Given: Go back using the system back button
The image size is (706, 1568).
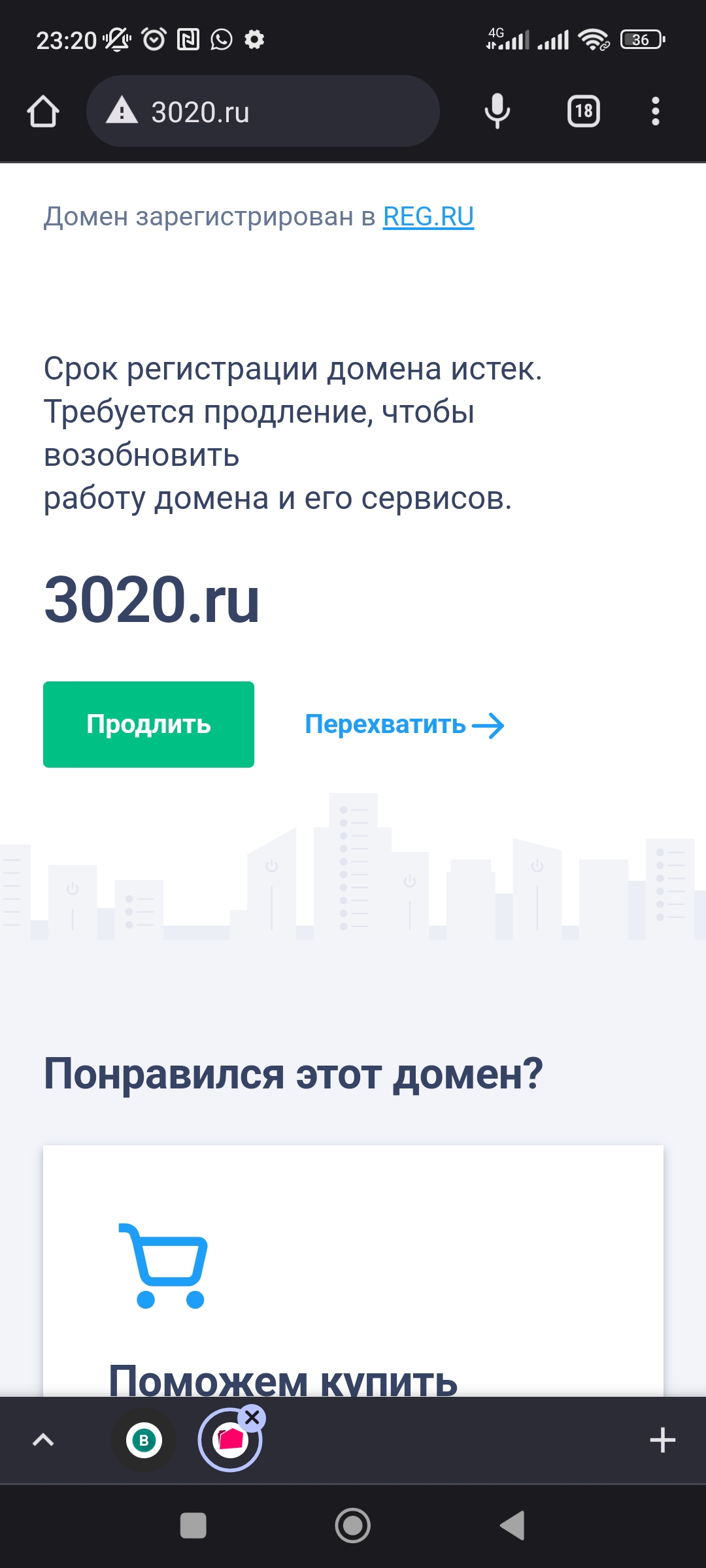Looking at the screenshot, I should coord(513,1526).
